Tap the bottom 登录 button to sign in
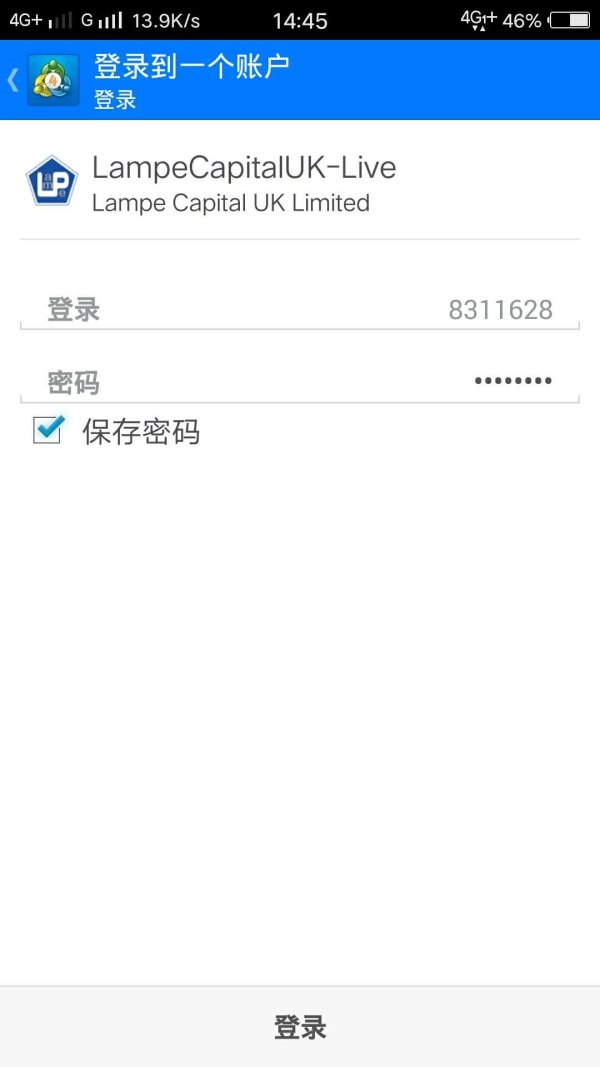Screen dimensions: 600x1067 (x=300, y=1027)
